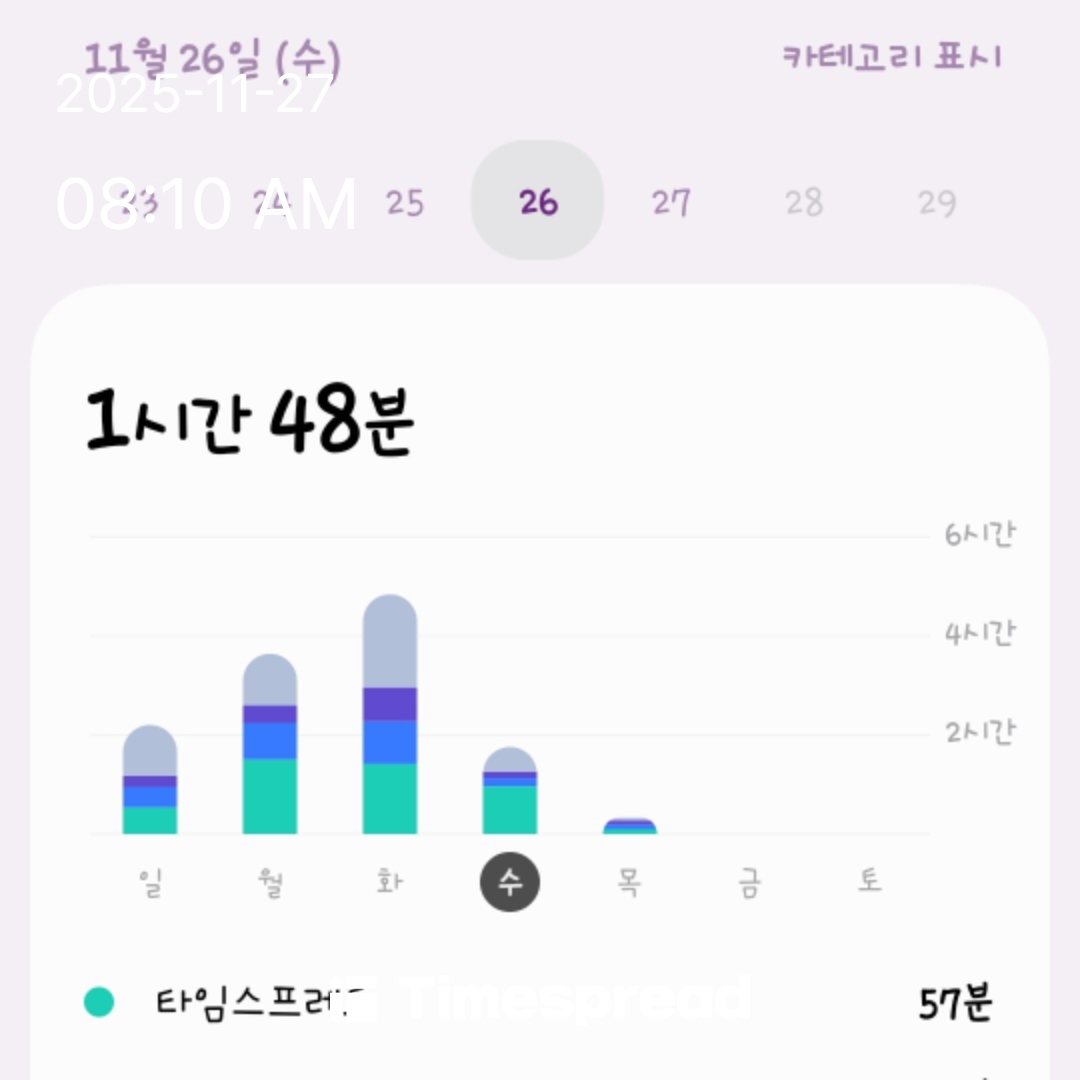Screen dimensions: 1080x1080
Task: View Monday (월) usage bar
Action: [270, 745]
